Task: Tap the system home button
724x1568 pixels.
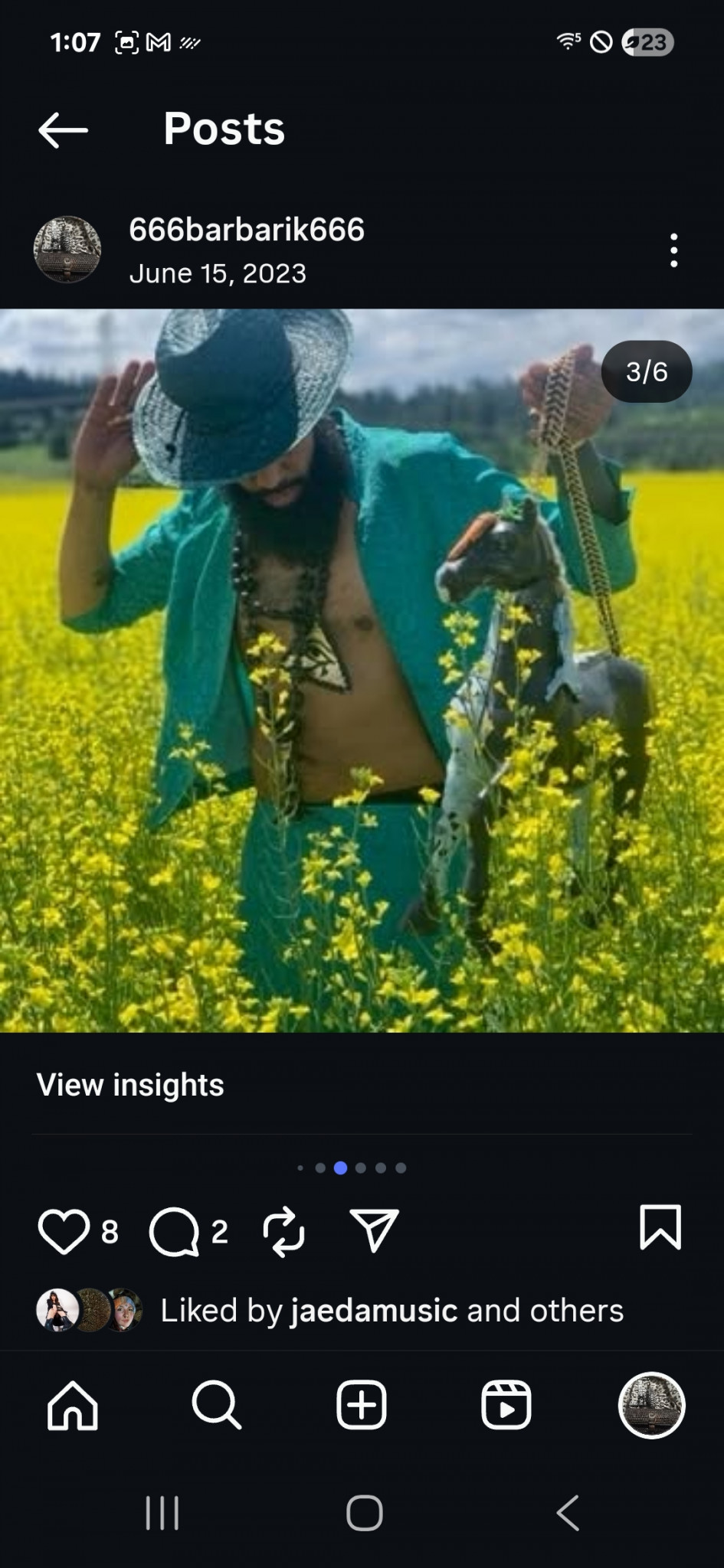Action: tap(364, 1513)
